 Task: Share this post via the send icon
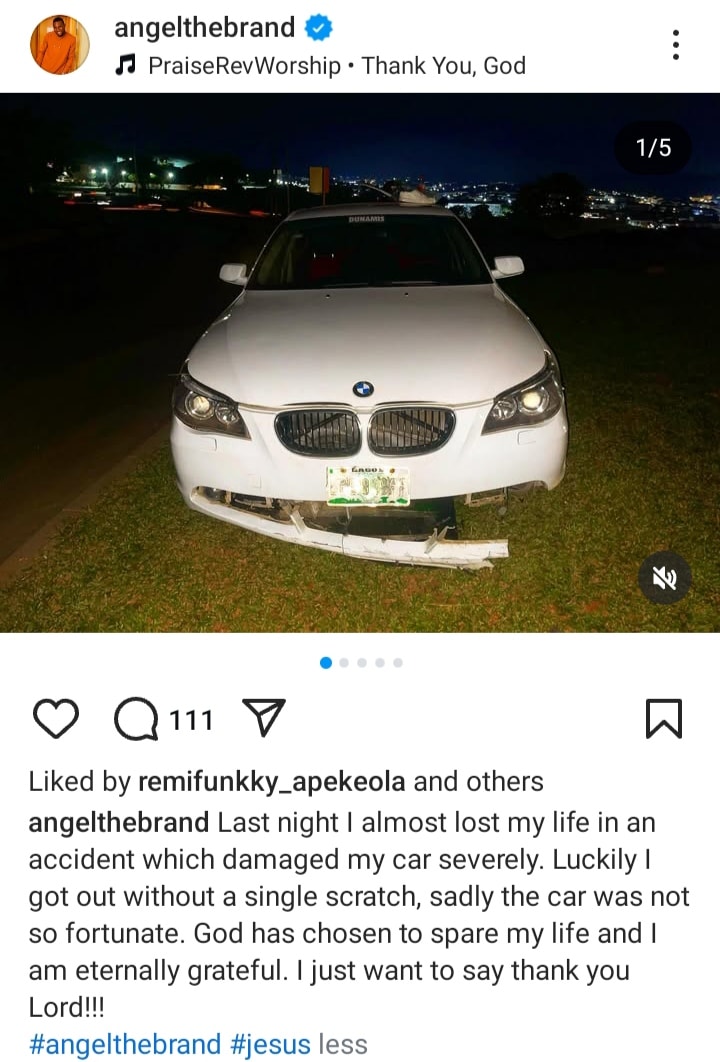(x=265, y=719)
